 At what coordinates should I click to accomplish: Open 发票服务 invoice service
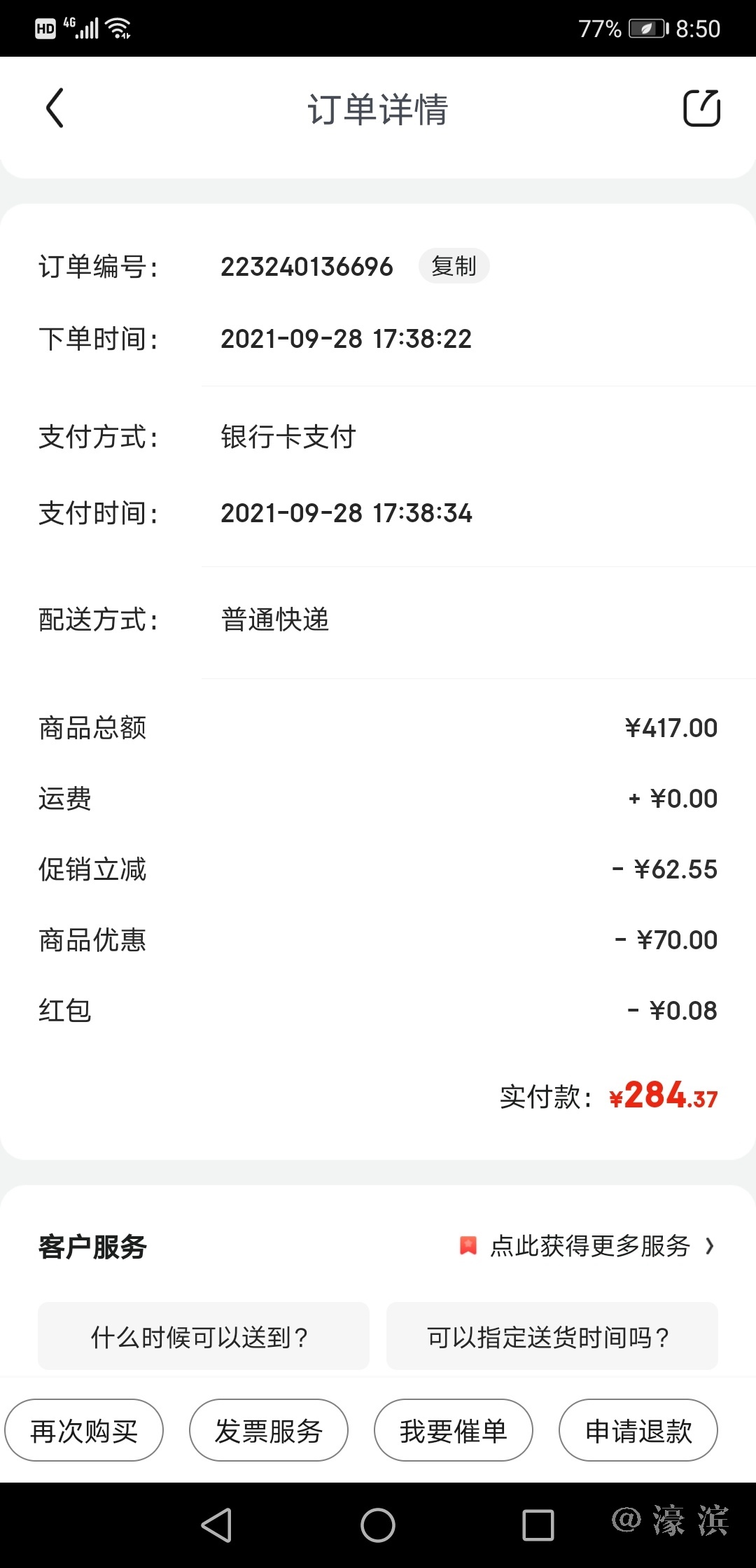(269, 1430)
